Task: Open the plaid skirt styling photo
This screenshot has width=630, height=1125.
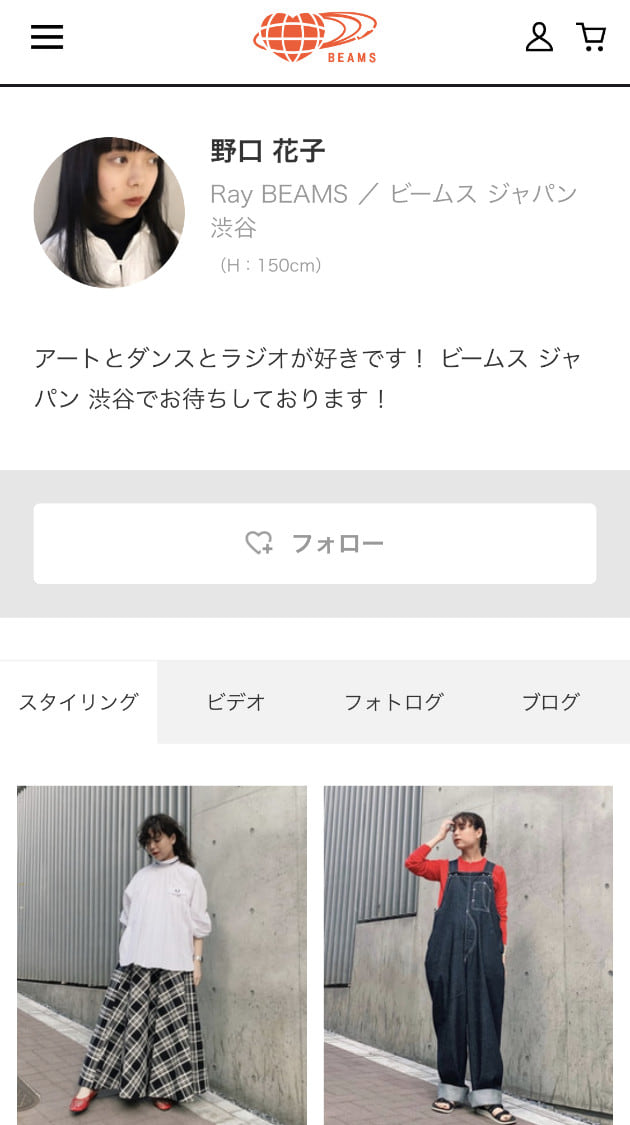Action: click(162, 955)
